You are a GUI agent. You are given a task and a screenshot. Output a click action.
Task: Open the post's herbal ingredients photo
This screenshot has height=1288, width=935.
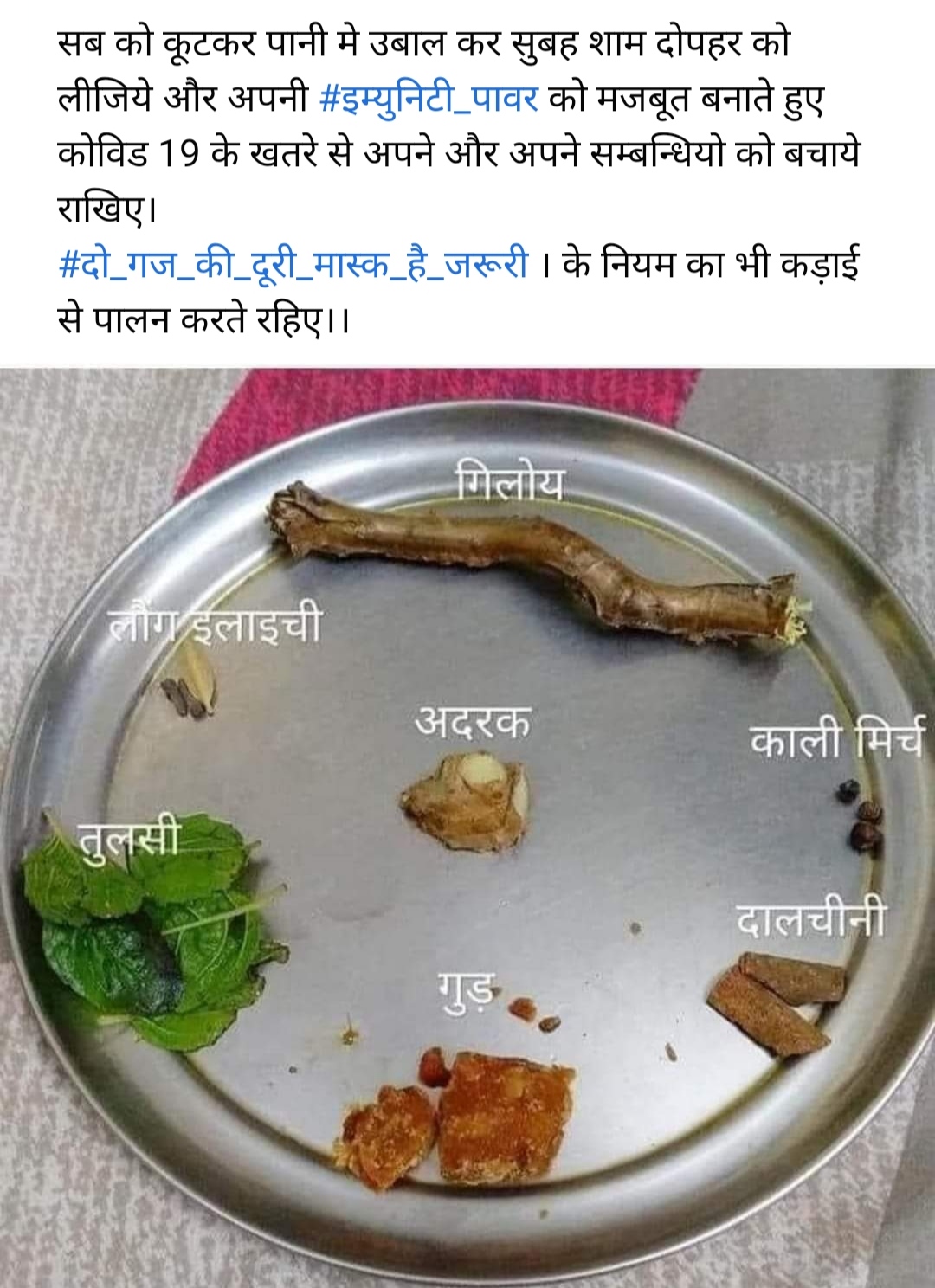coord(467,827)
